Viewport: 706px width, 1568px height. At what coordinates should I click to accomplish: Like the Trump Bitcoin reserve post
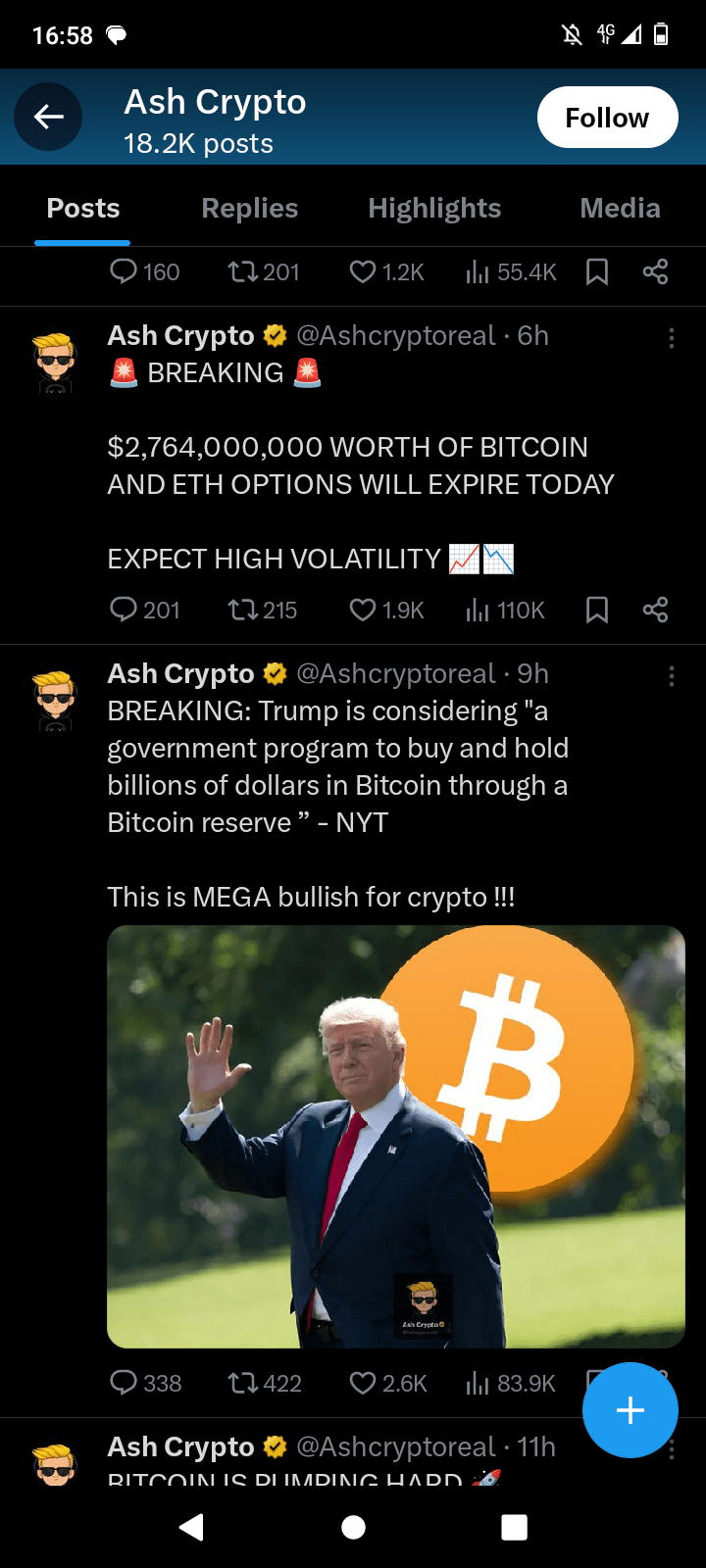[363, 1383]
